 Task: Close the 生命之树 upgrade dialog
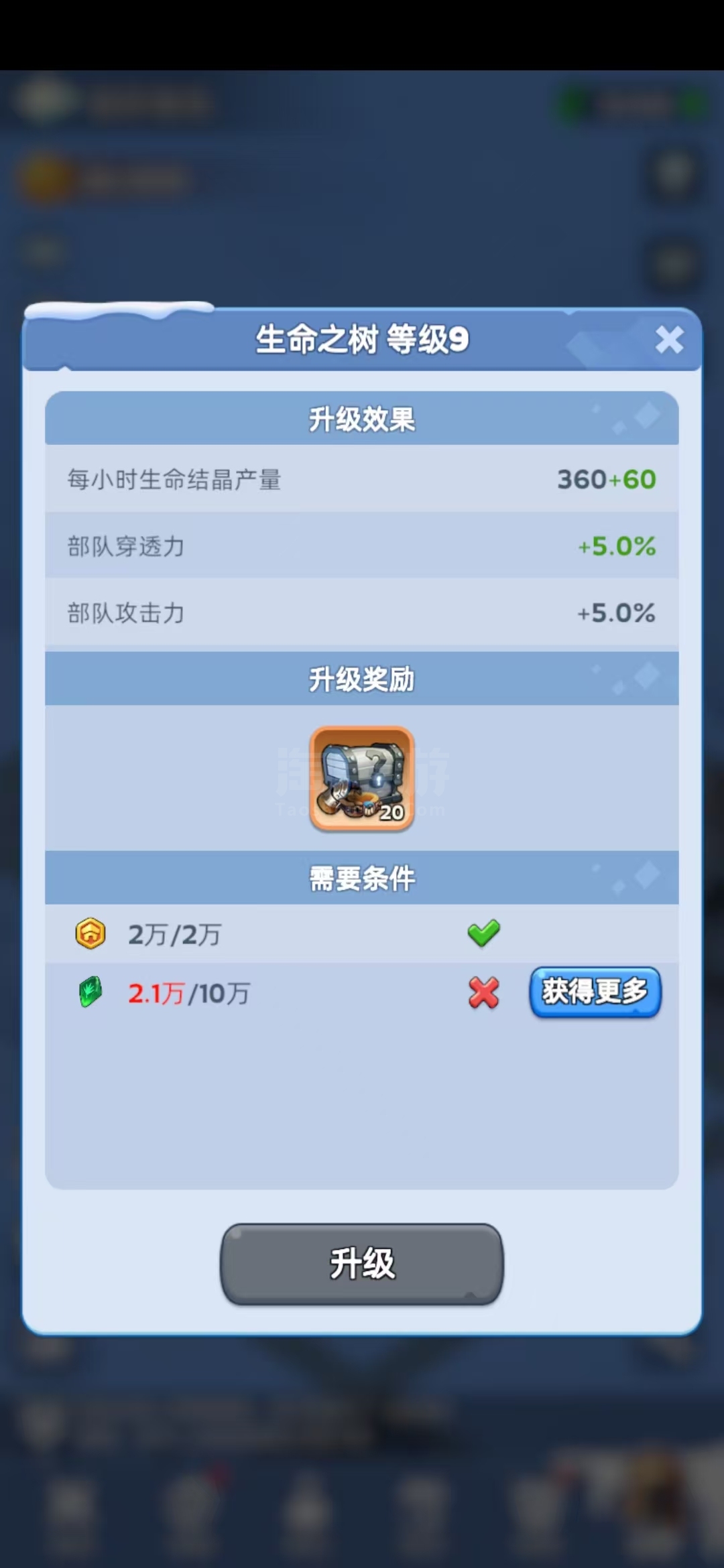tap(669, 340)
